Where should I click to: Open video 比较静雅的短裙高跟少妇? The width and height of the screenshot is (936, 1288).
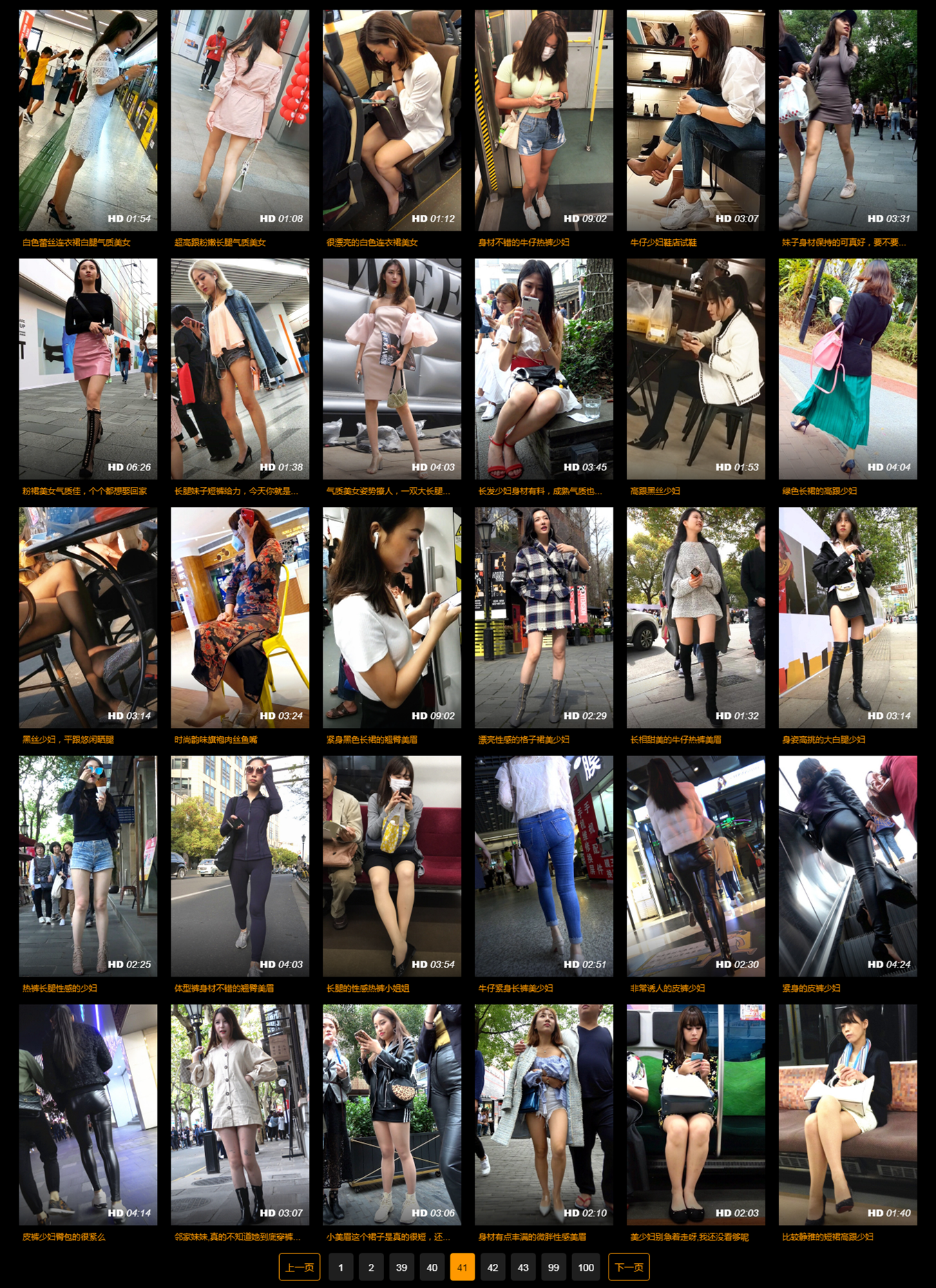pos(848,1115)
